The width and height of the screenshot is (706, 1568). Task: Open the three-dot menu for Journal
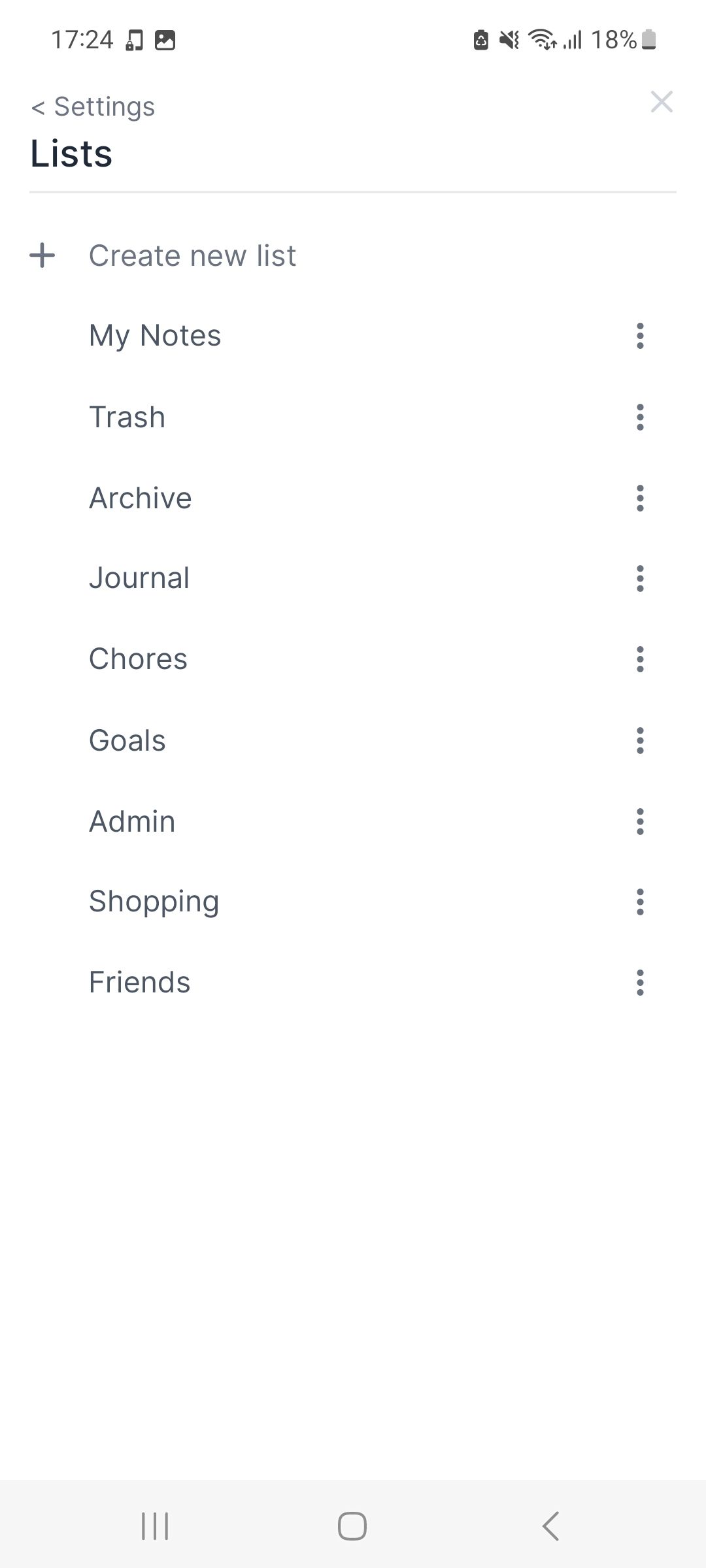click(x=640, y=579)
